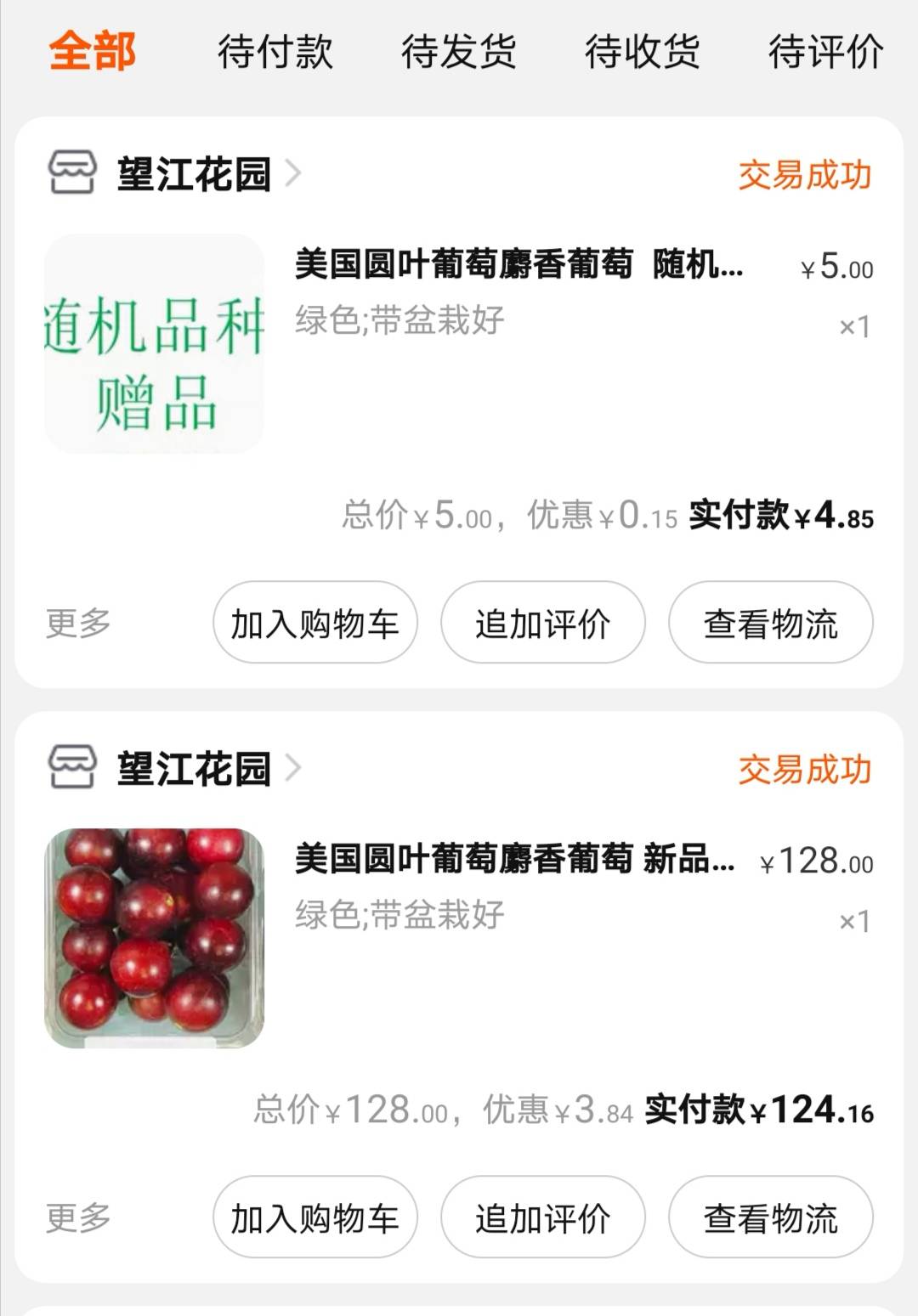This screenshot has height=1316, width=918.
Task: Tap 追加评价 for the ¥124.16 order
Action: pos(542,1217)
